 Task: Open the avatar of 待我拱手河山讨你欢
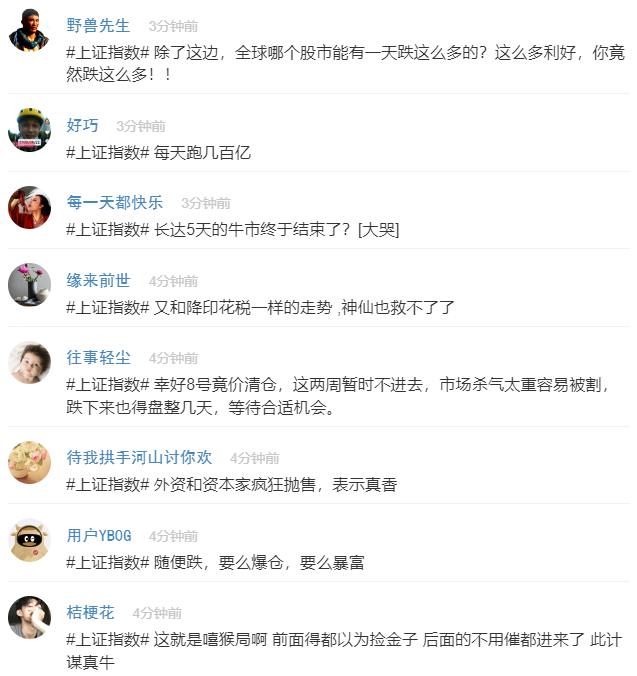(30, 462)
